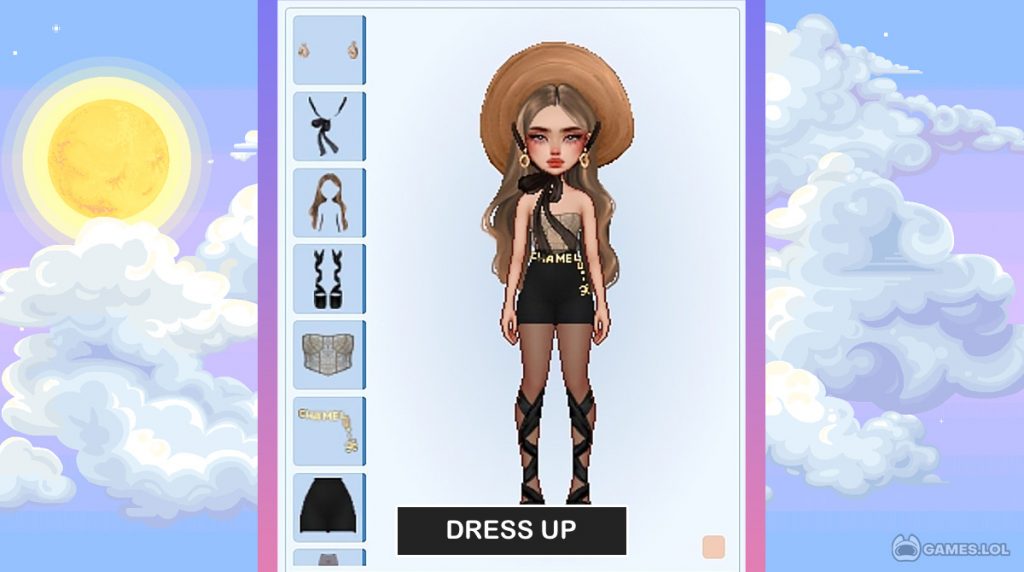Choose the gold Chanel belt tile
Viewport: 1024px width, 572px height.
(328, 431)
